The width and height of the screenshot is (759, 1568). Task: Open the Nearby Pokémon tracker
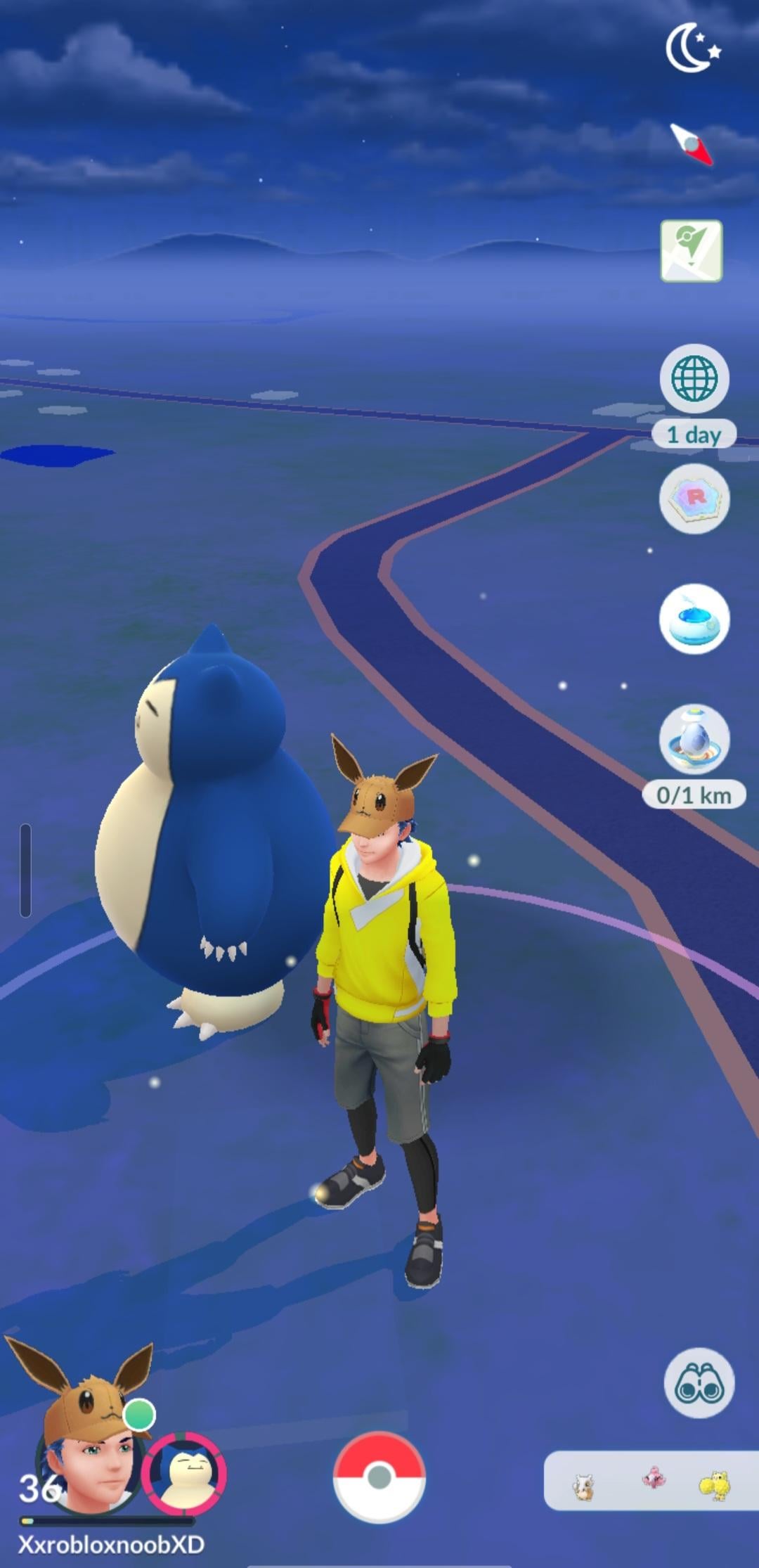(650, 1481)
